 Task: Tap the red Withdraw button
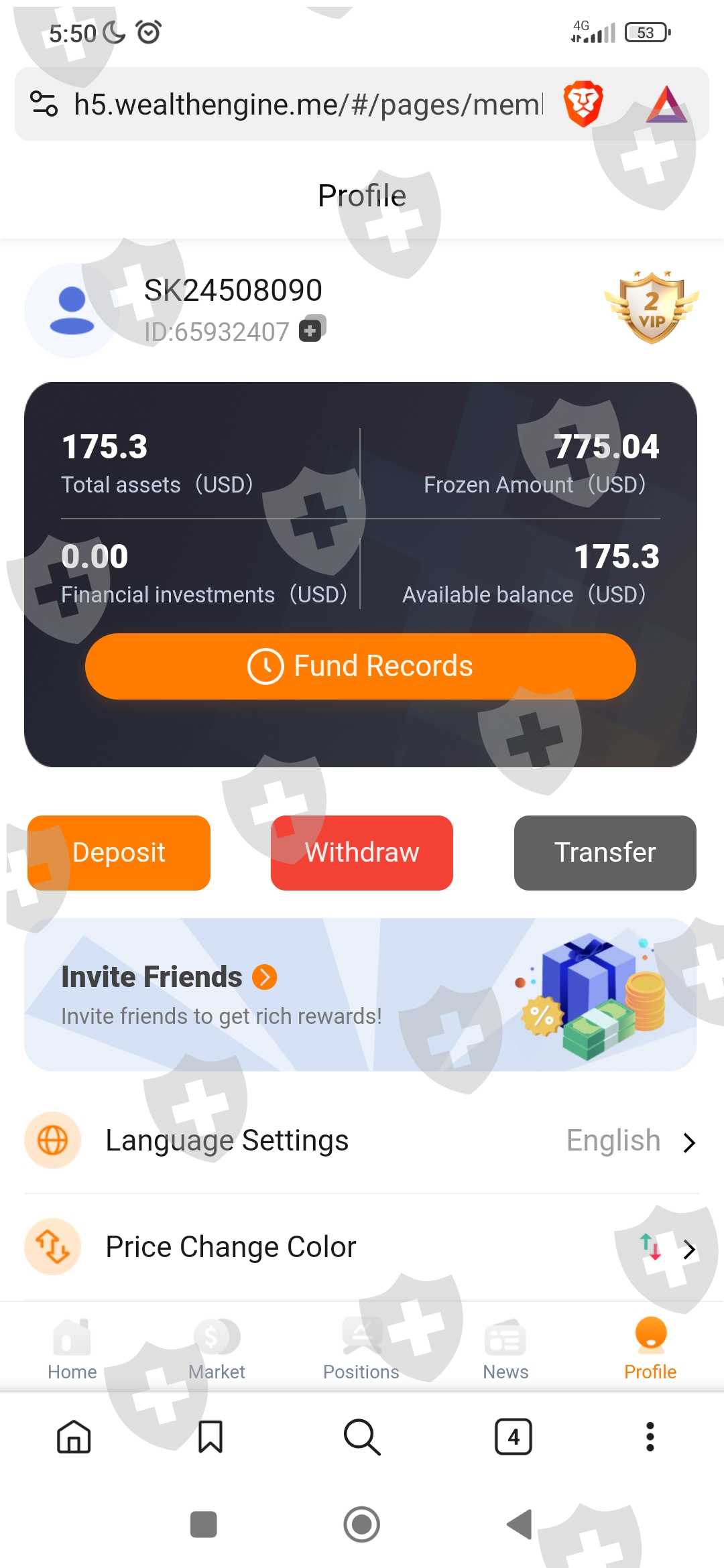[x=362, y=852]
